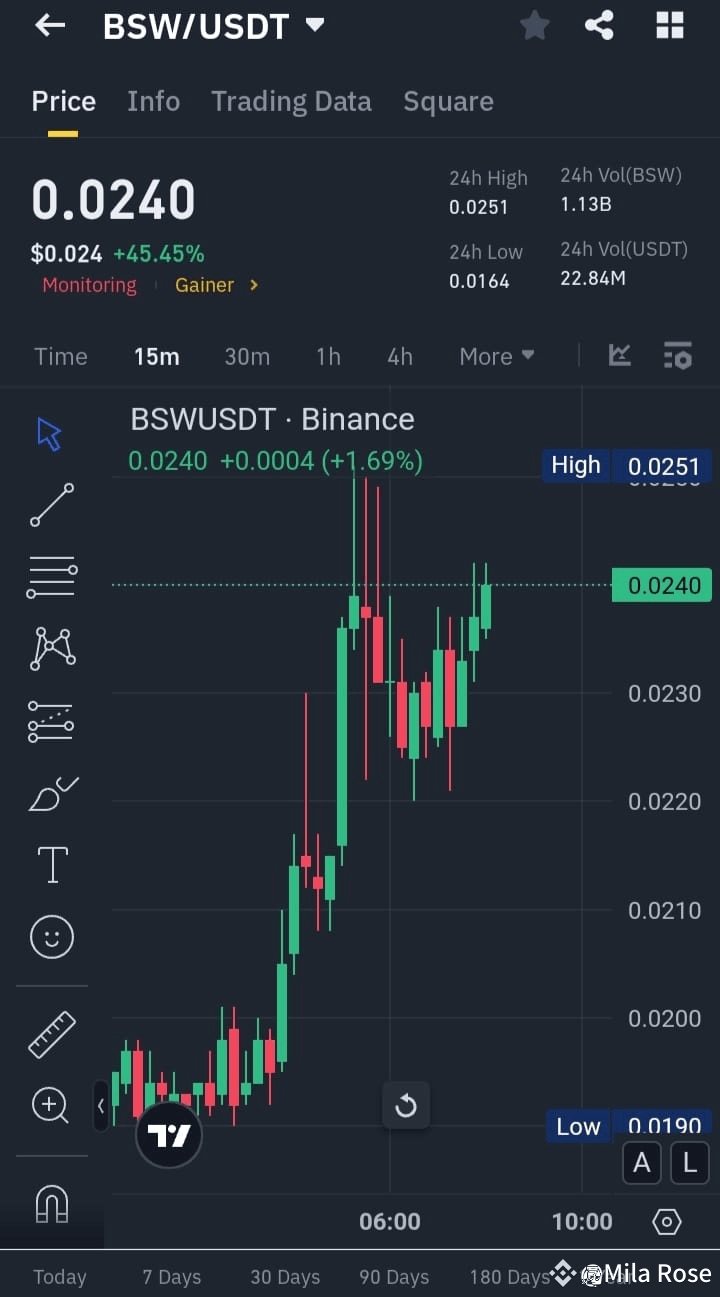Open the XABCD pattern drawing tool
The width and height of the screenshot is (720, 1297).
(x=50, y=648)
